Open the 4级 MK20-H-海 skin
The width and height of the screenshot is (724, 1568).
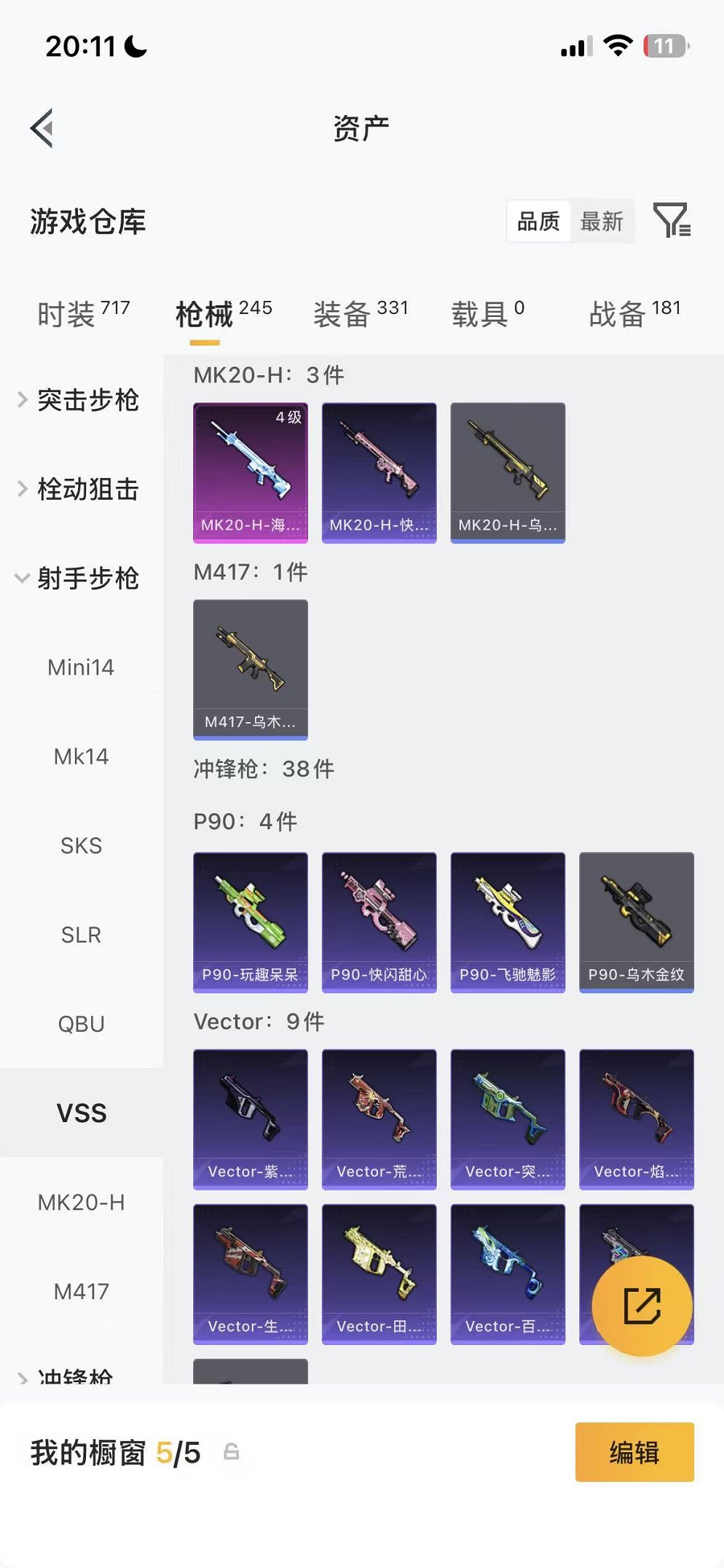pyautogui.click(x=251, y=473)
